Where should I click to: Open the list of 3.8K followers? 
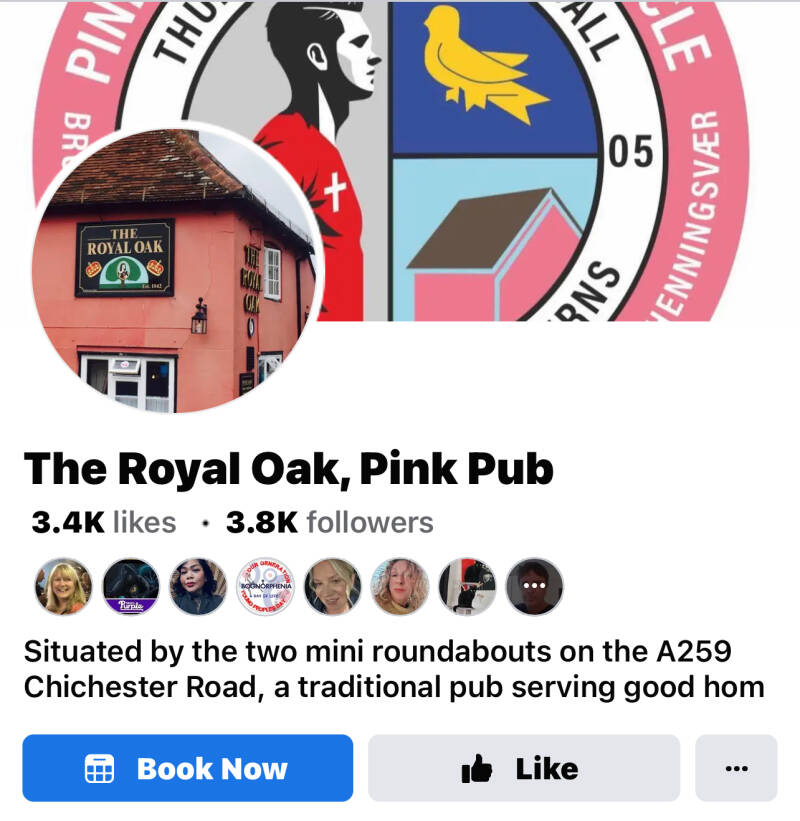(x=329, y=522)
